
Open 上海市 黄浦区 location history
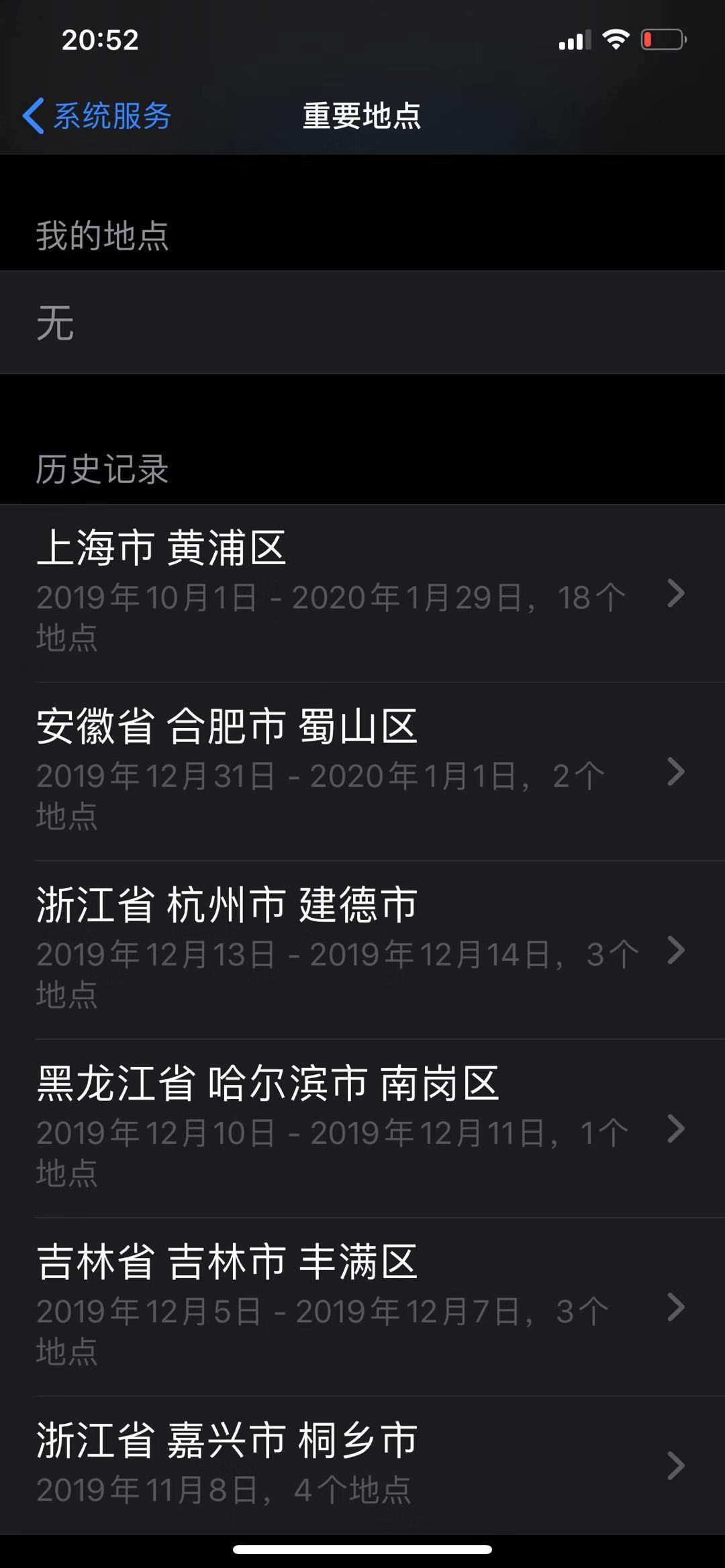click(x=362, y=593)
